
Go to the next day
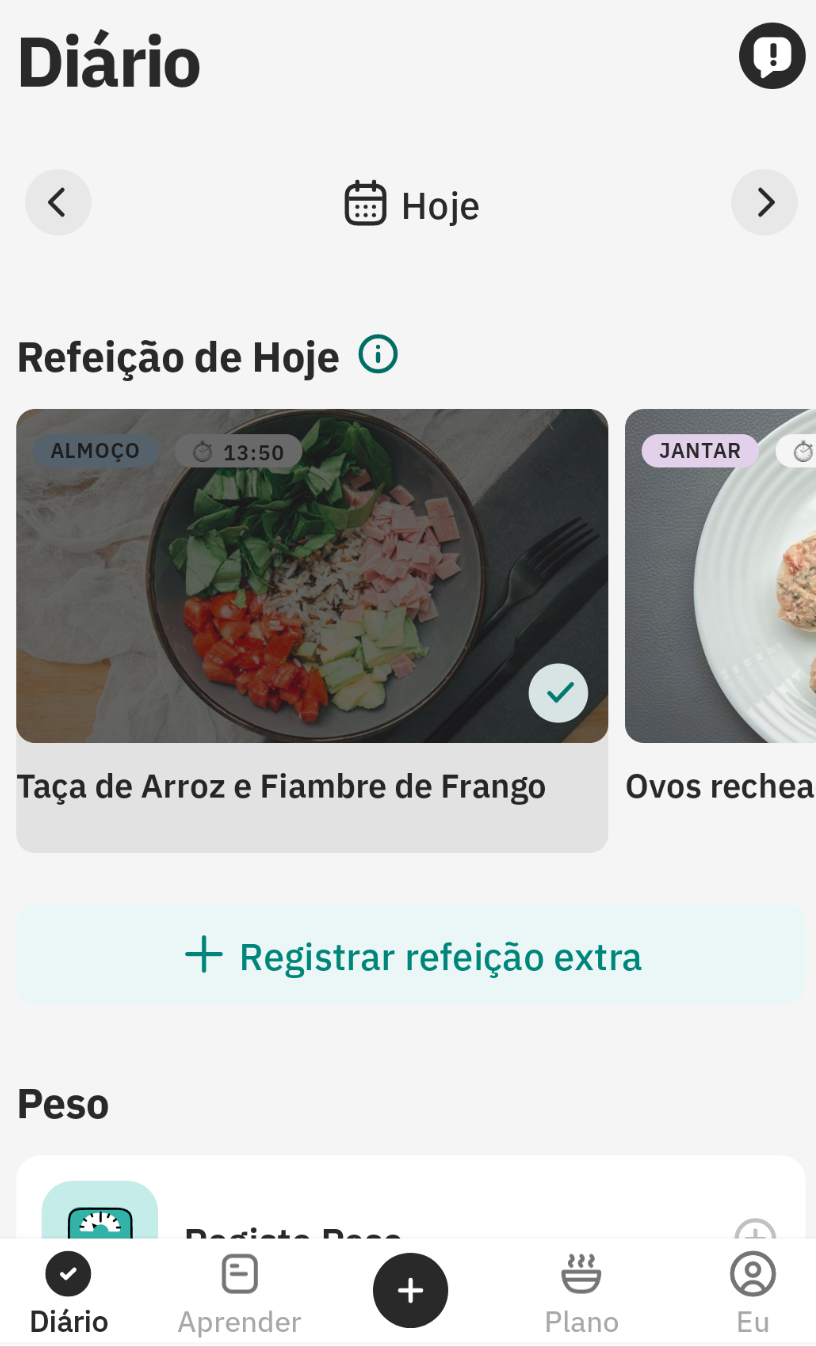pos(764,202)
